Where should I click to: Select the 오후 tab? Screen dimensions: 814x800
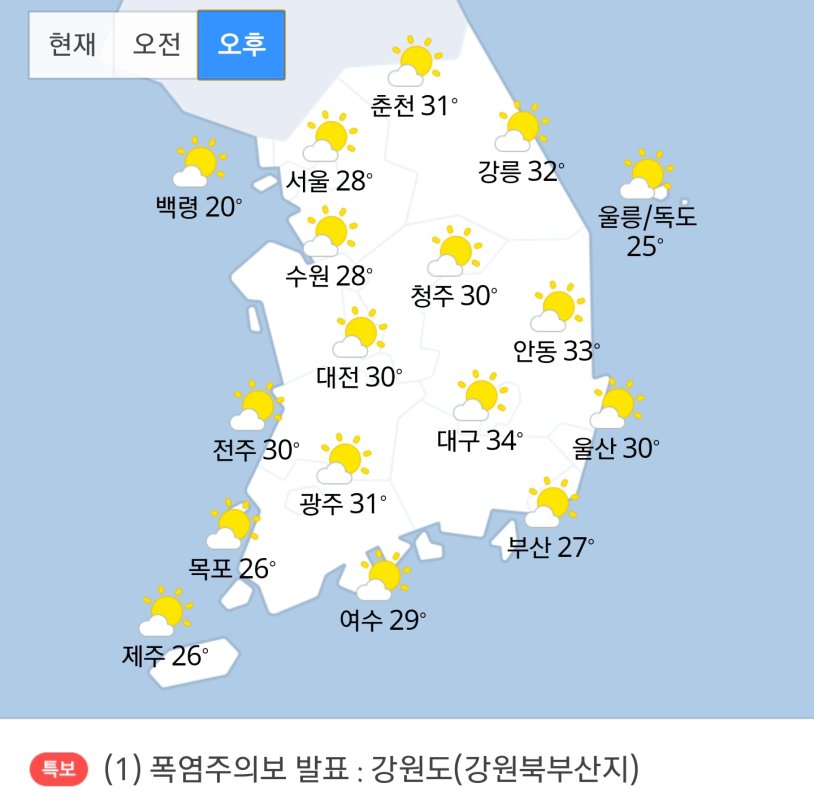point(241,45)
